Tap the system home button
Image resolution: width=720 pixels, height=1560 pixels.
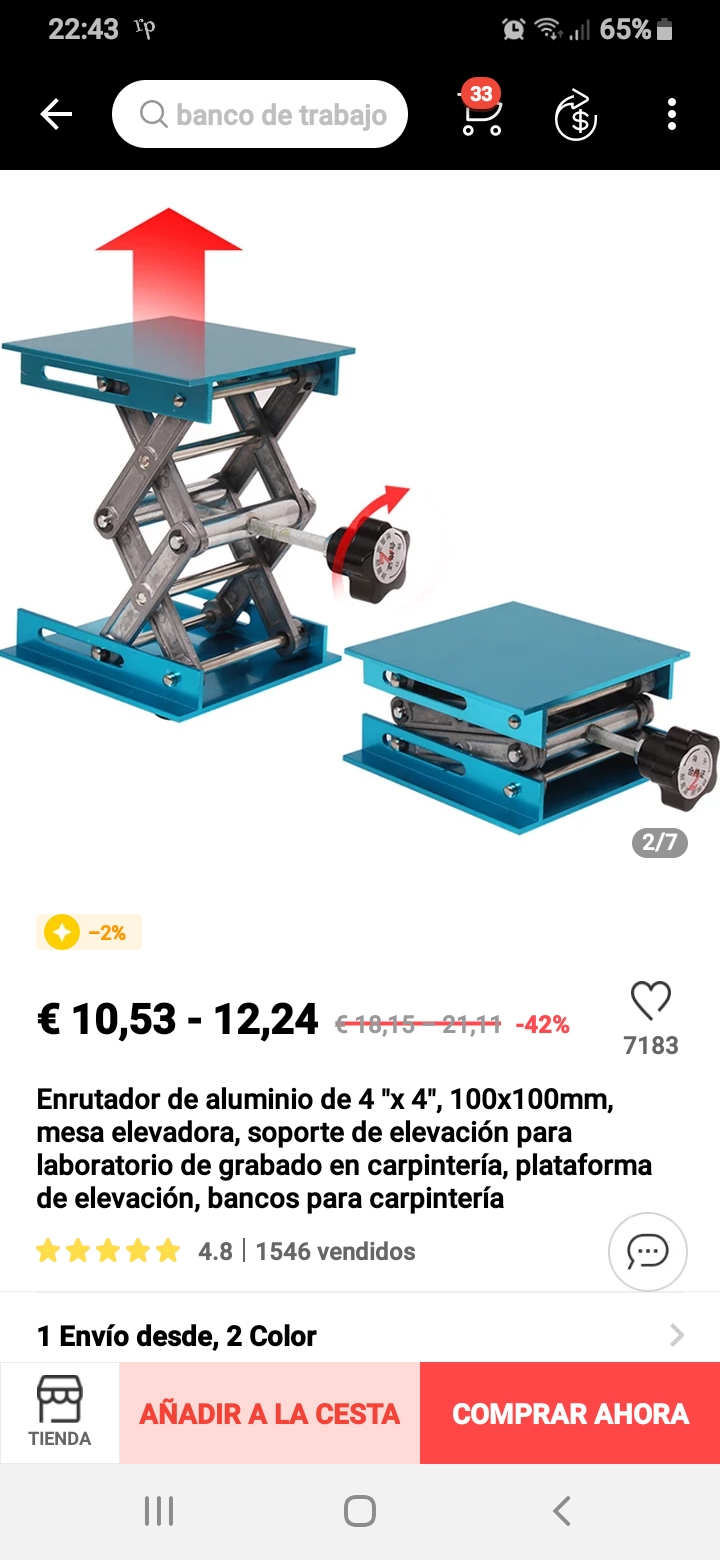click(360, 1511)
